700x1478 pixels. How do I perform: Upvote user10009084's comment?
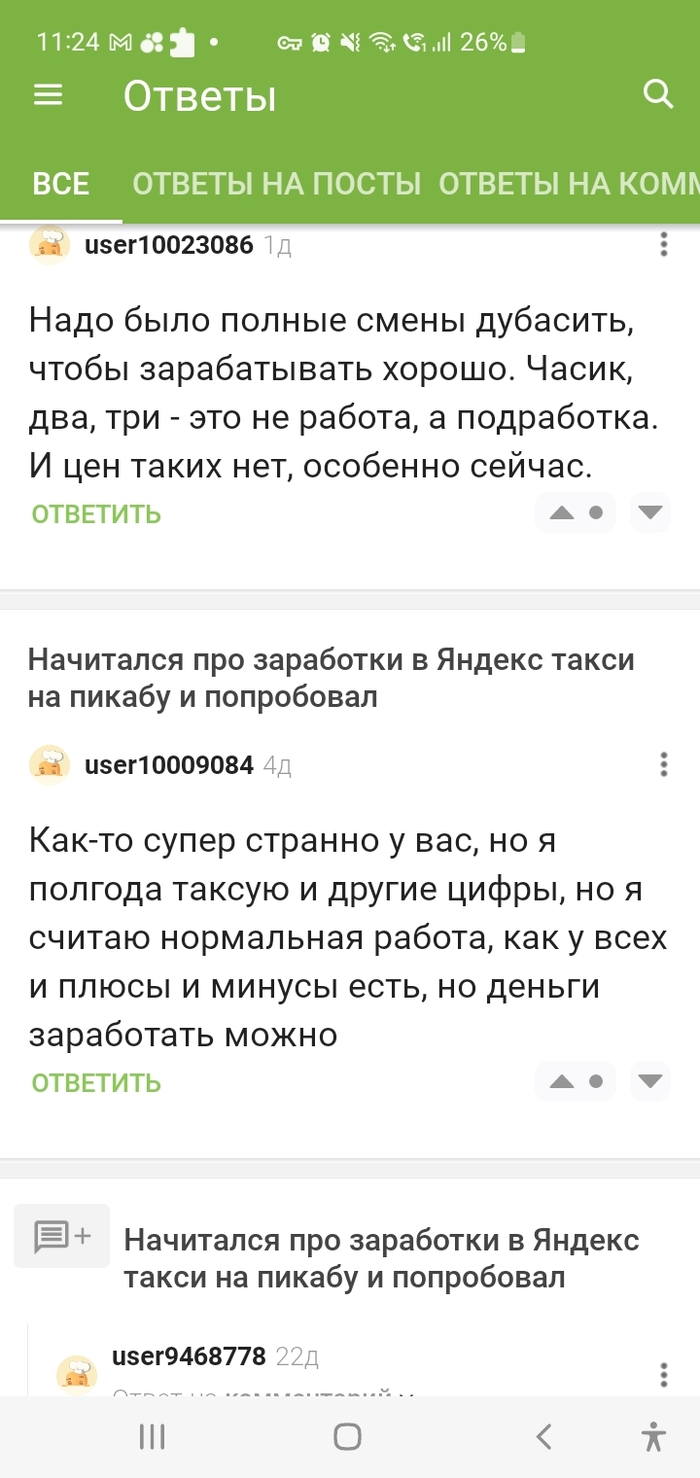(562, 1082)
